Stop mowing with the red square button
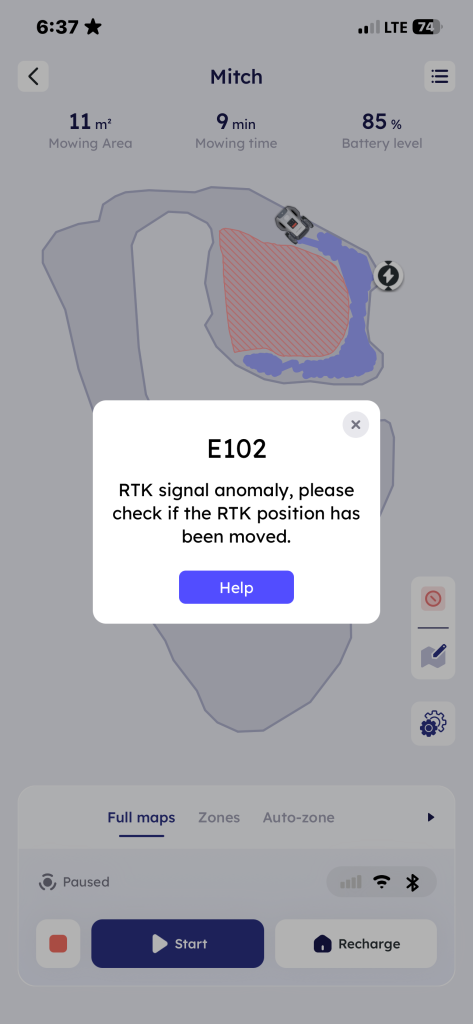473x1024 pixels. [58, 944]
